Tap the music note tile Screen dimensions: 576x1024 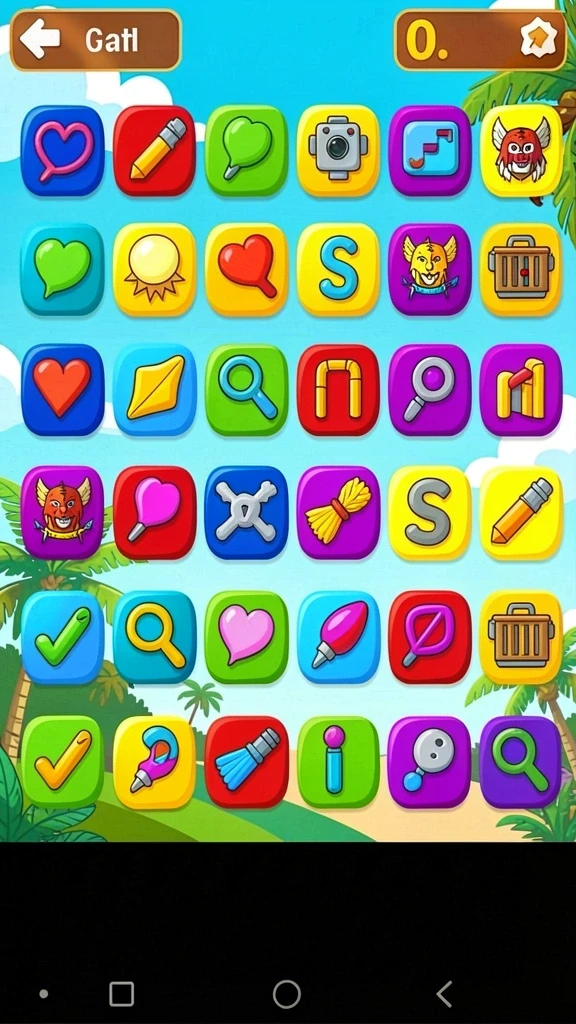coord(430,150)
